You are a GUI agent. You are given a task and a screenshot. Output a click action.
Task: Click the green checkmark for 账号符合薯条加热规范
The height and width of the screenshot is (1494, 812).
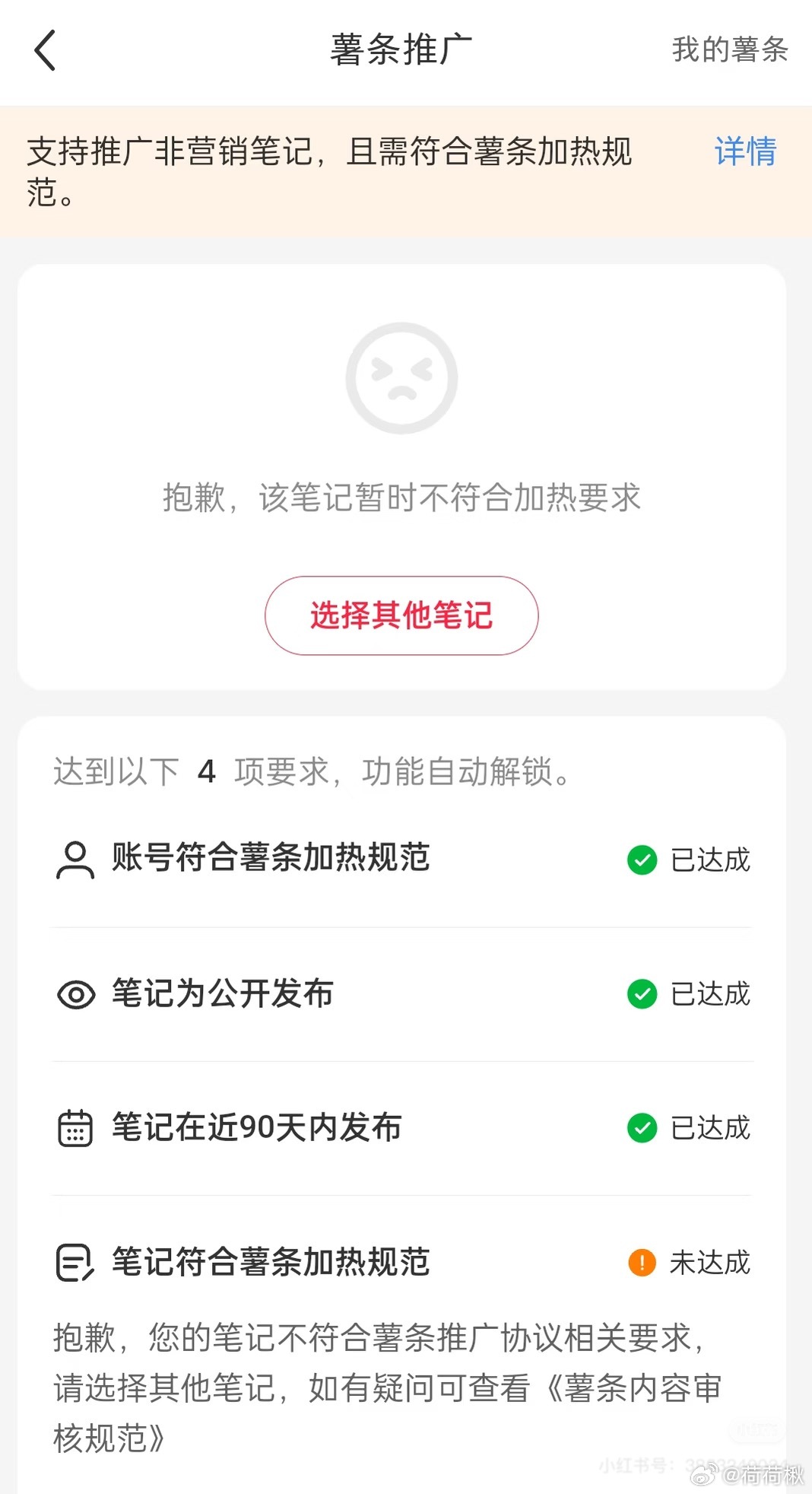point(642,860)
